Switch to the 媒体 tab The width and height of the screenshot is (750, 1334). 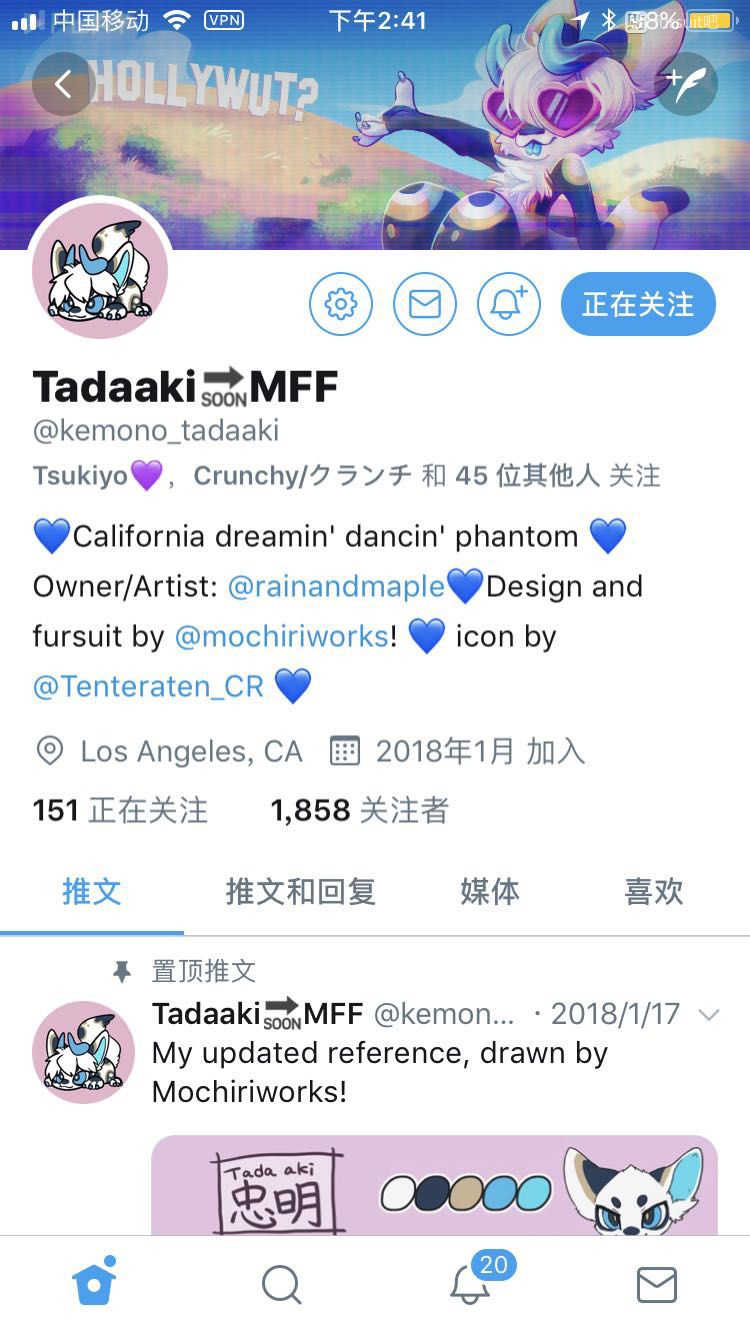pyautogui.click(x=489, y=890)
